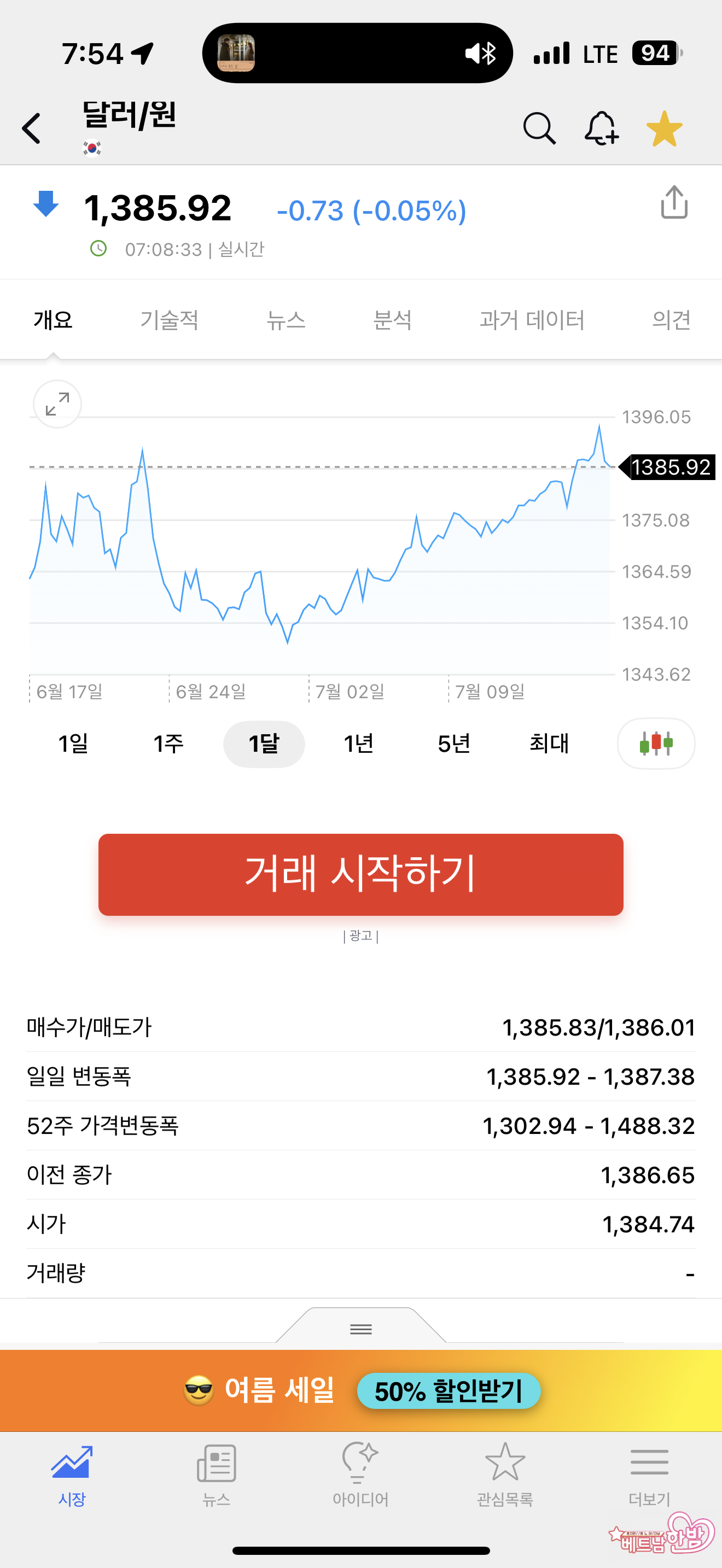Screen dimensions: 722x1568
Task: Expand the chart to fullscreen
Action: 57,404
